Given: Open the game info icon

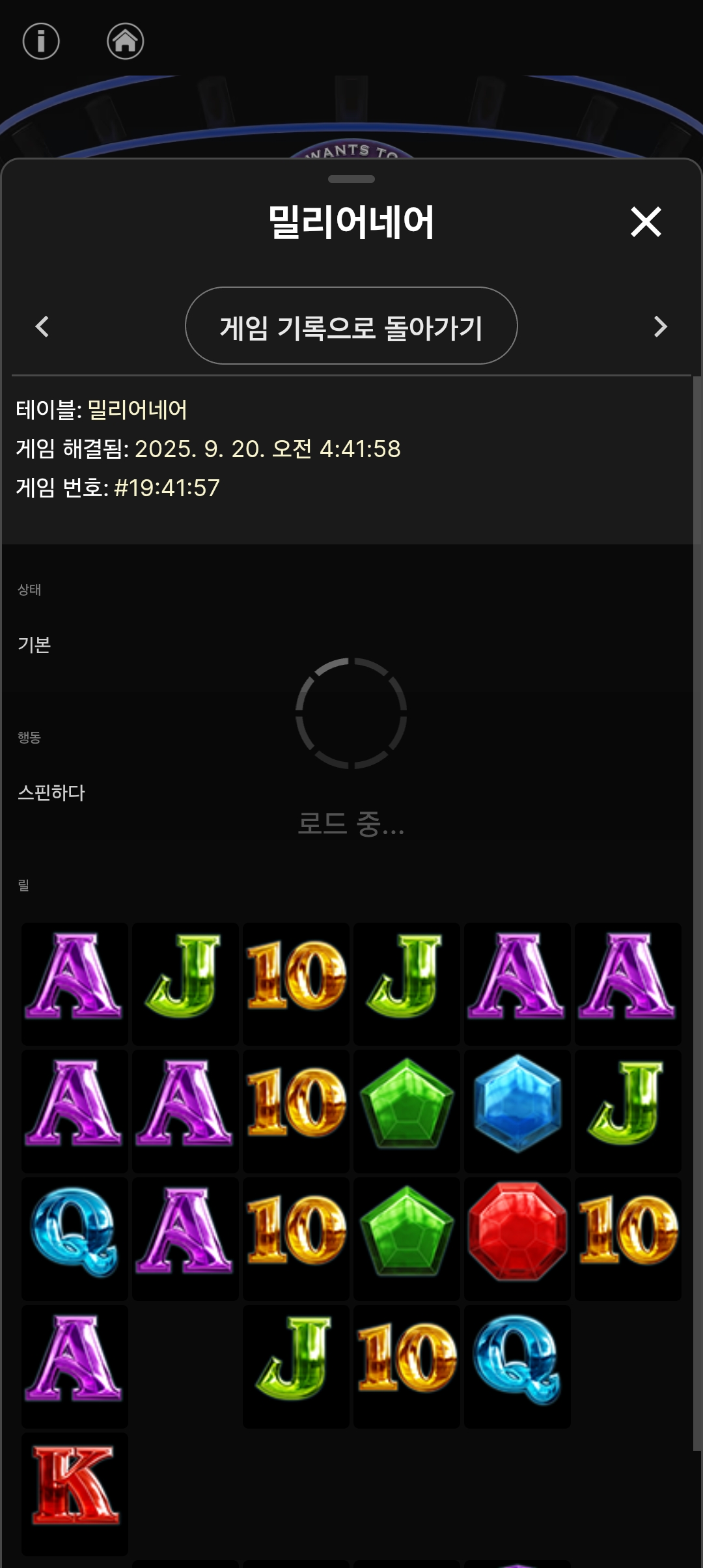Looking at the screenshot, I should (x=41, y=42).
